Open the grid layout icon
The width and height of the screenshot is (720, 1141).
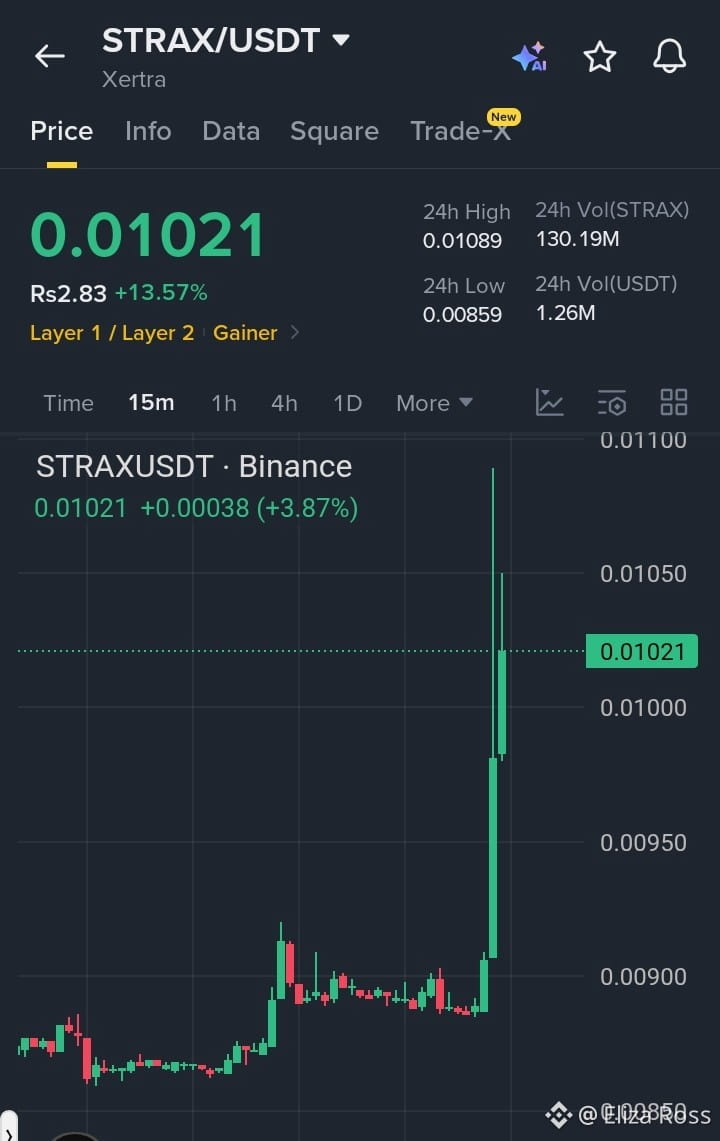(673, 402)
